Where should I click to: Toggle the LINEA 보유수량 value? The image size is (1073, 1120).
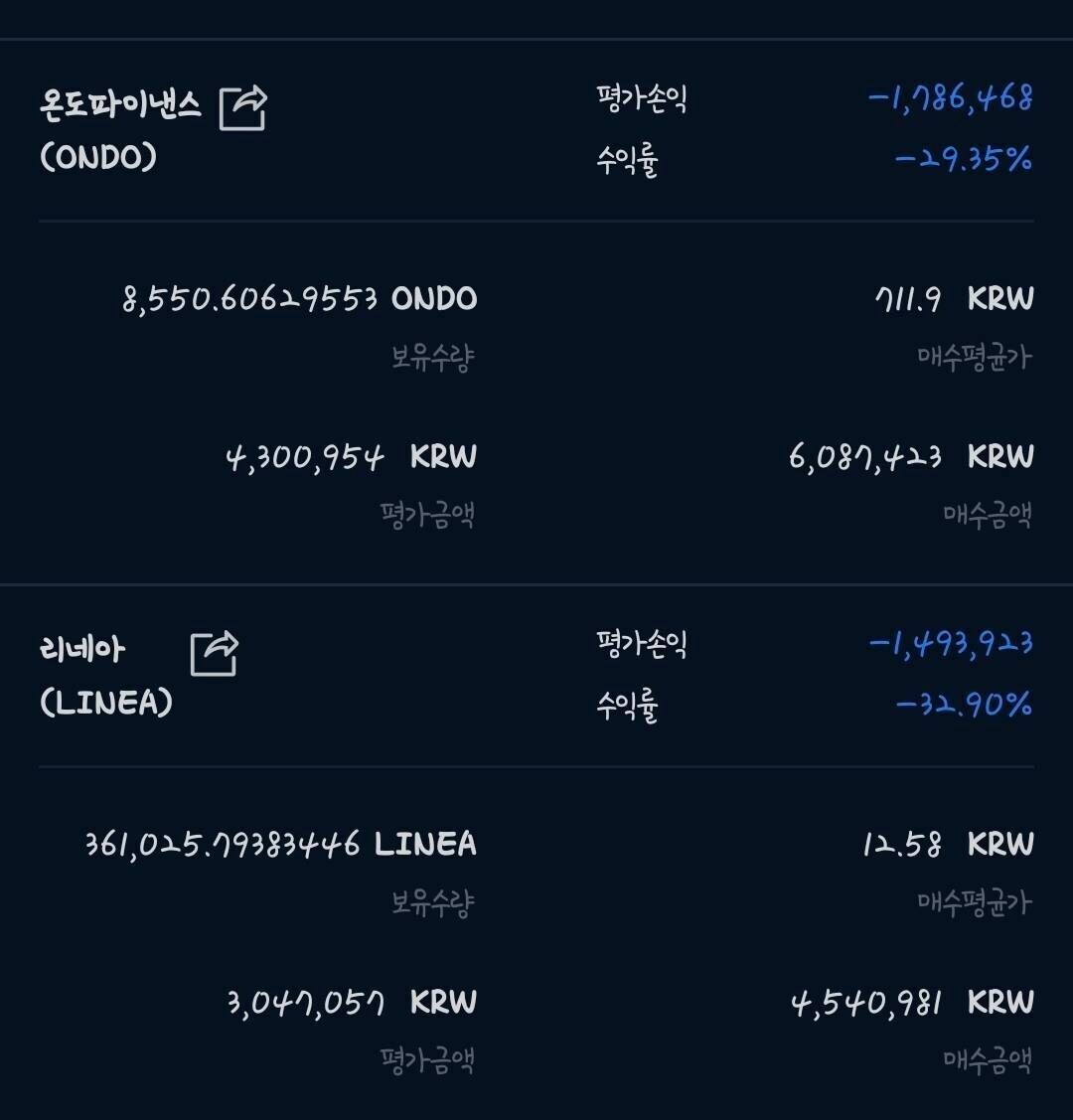[278, 844]
